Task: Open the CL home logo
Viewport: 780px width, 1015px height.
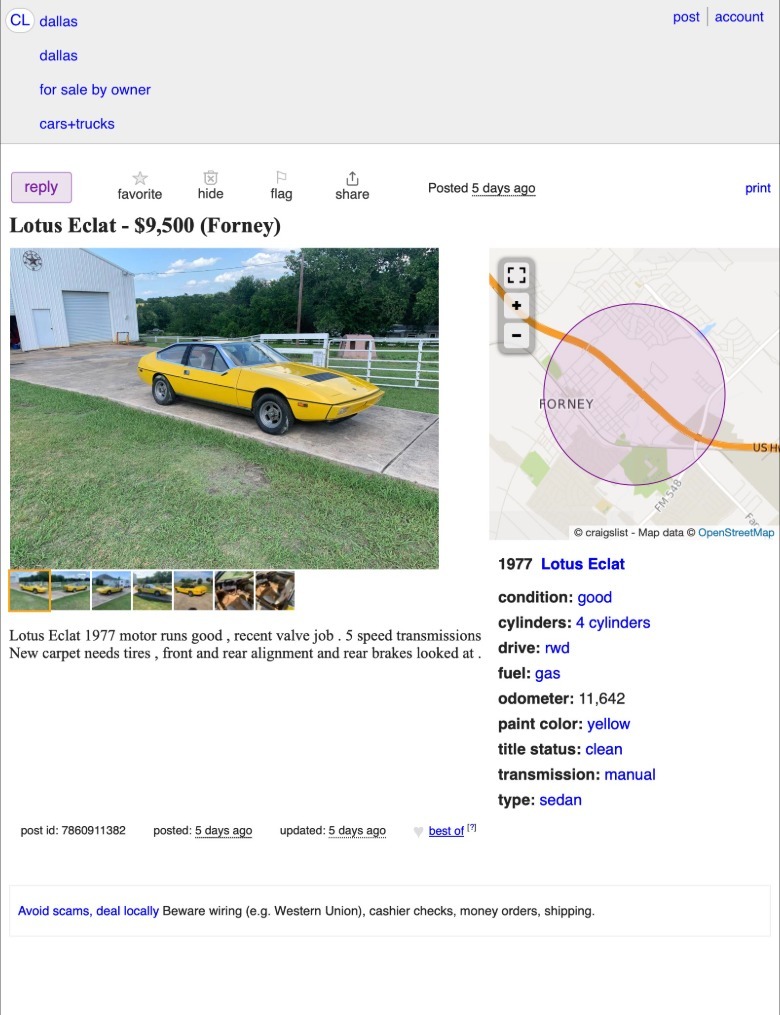Action: click(x=20, y=20)
